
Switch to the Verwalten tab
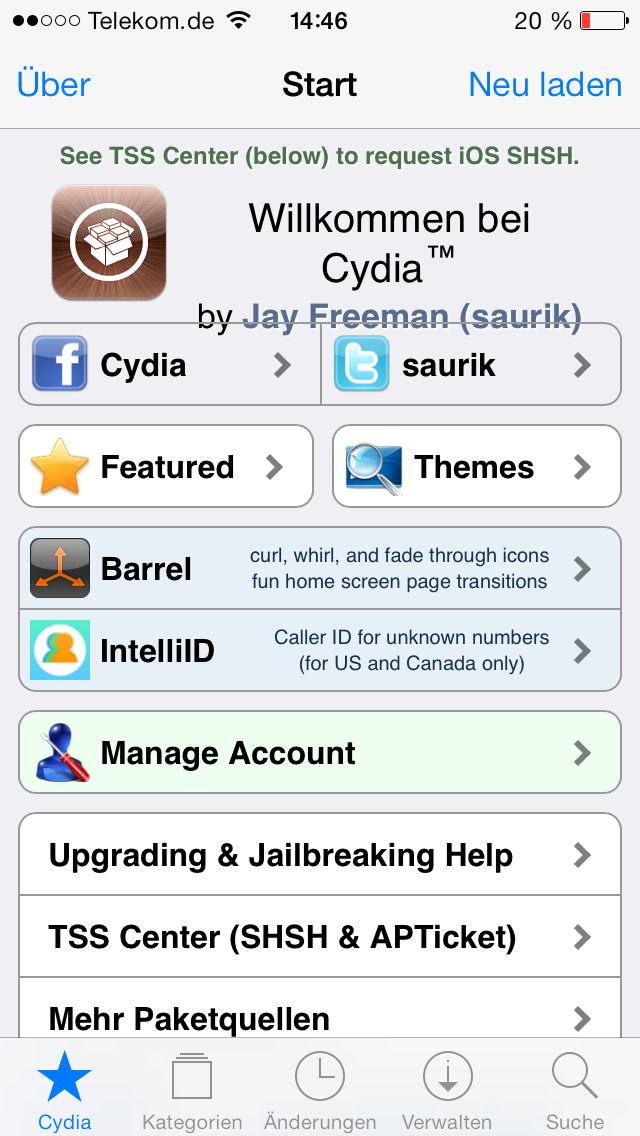[x=447, y=1088]
